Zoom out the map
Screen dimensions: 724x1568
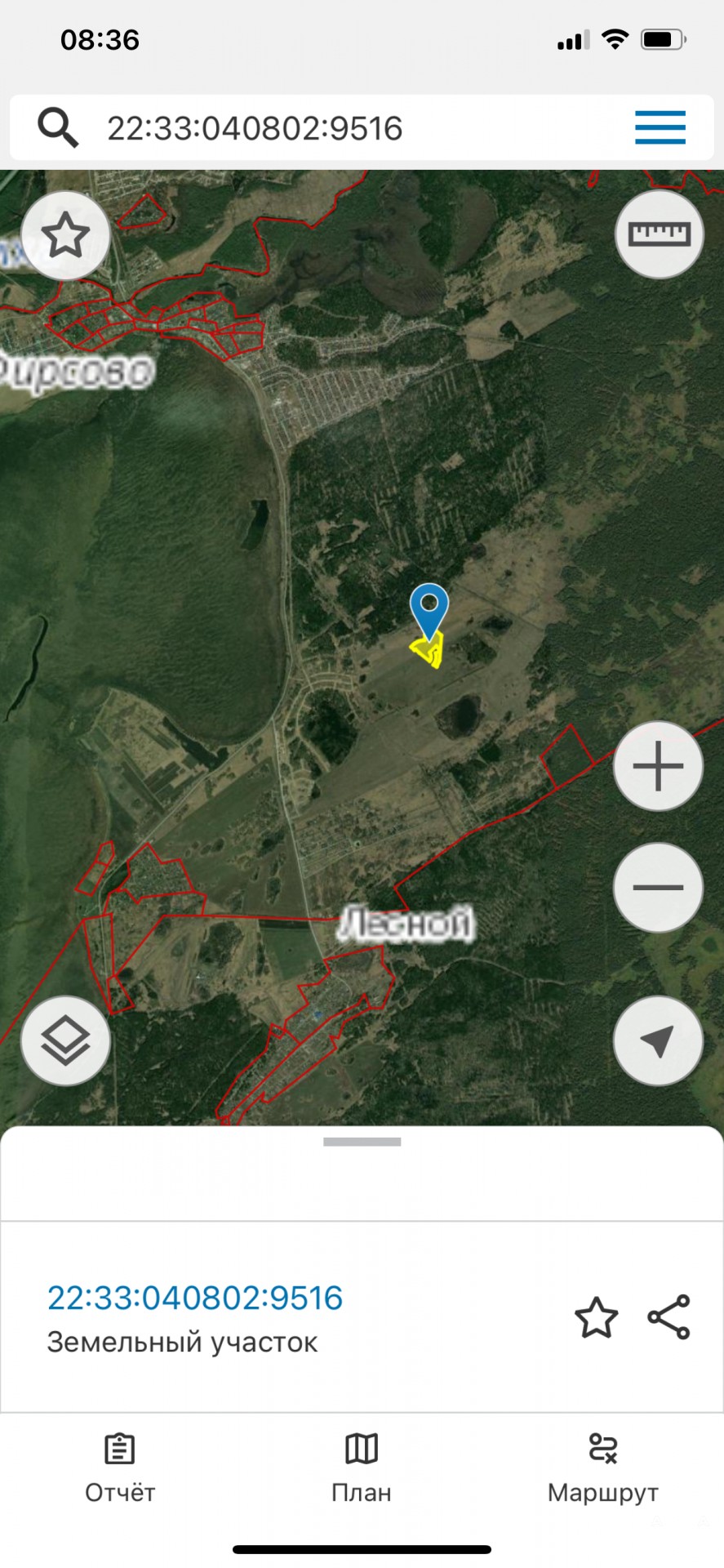click(x=658, y=888)
